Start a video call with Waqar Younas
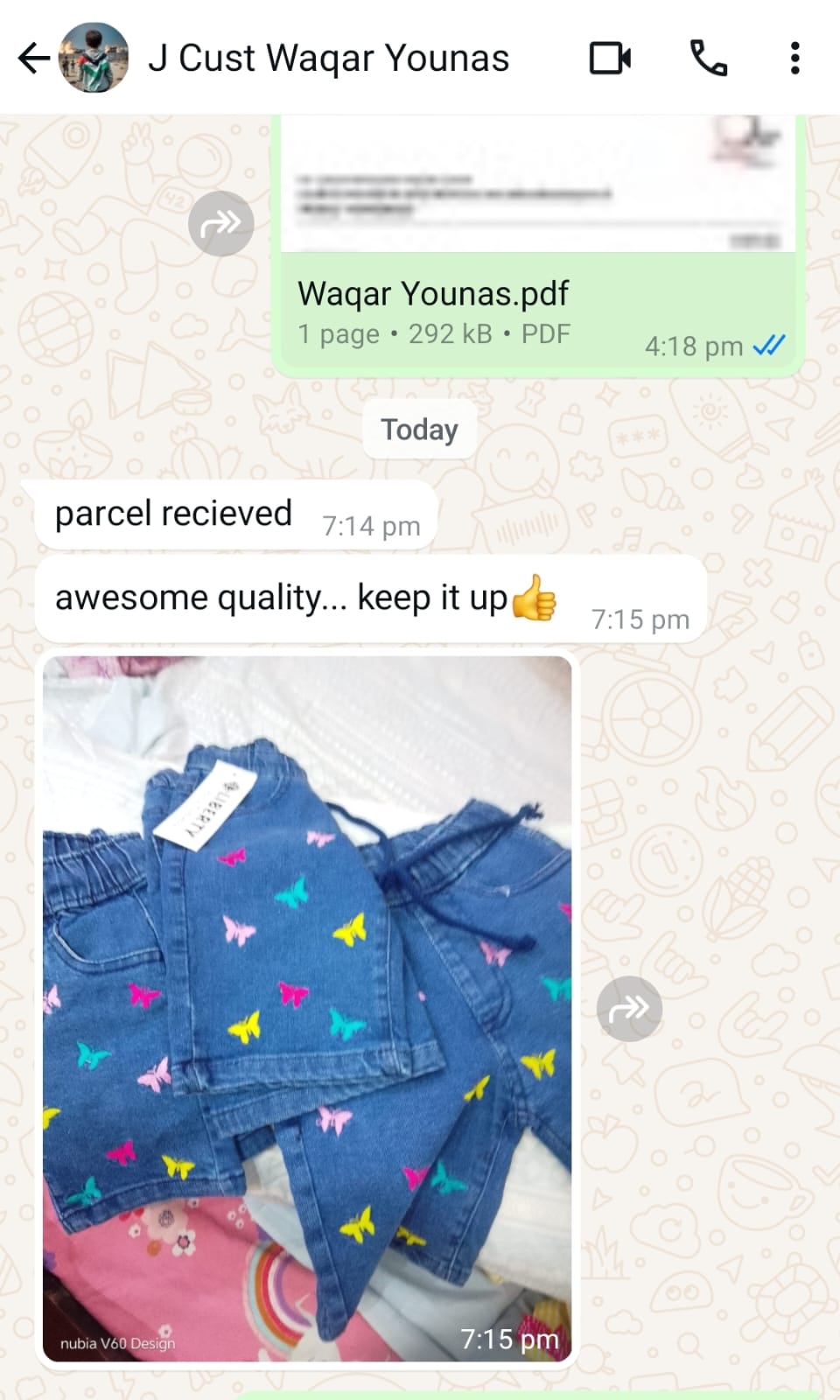 tap(610, 59)
